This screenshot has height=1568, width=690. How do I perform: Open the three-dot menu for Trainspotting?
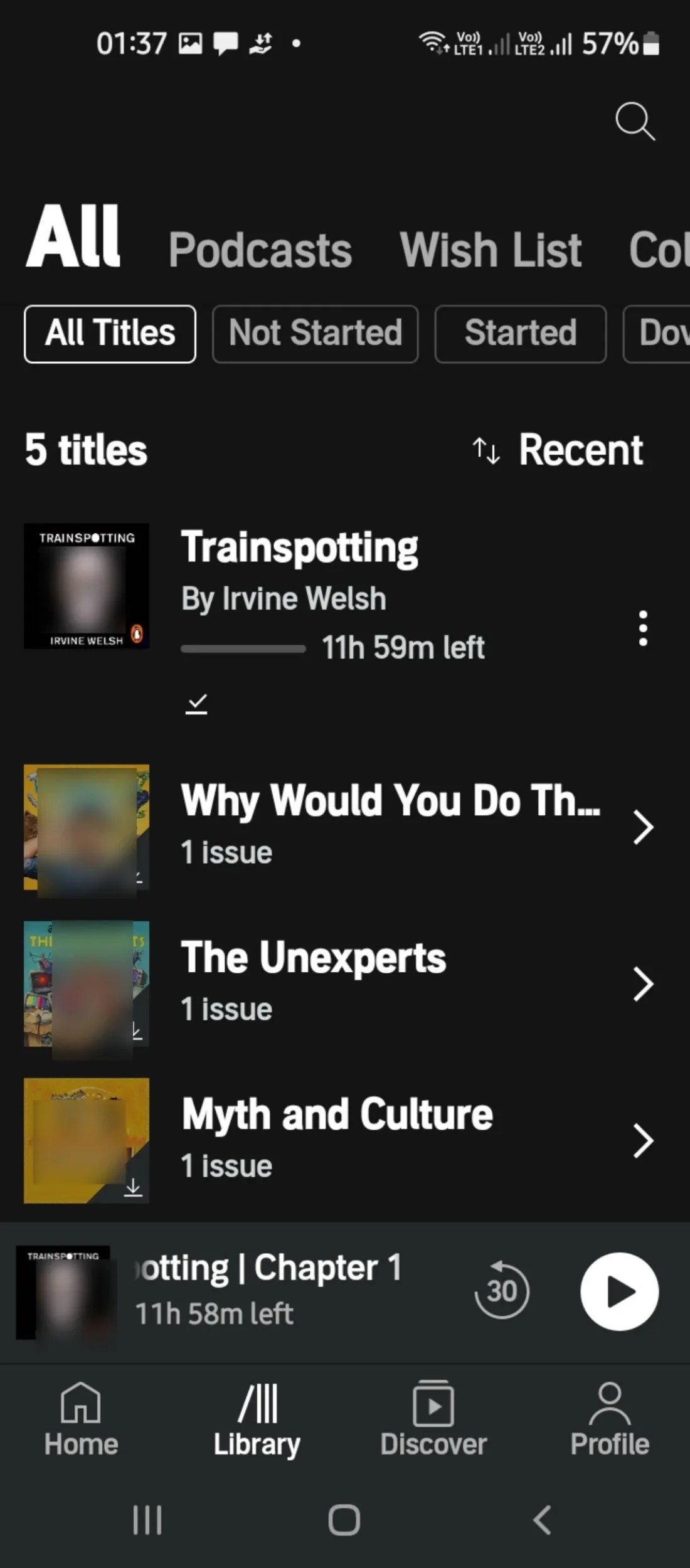coord(642,627)
